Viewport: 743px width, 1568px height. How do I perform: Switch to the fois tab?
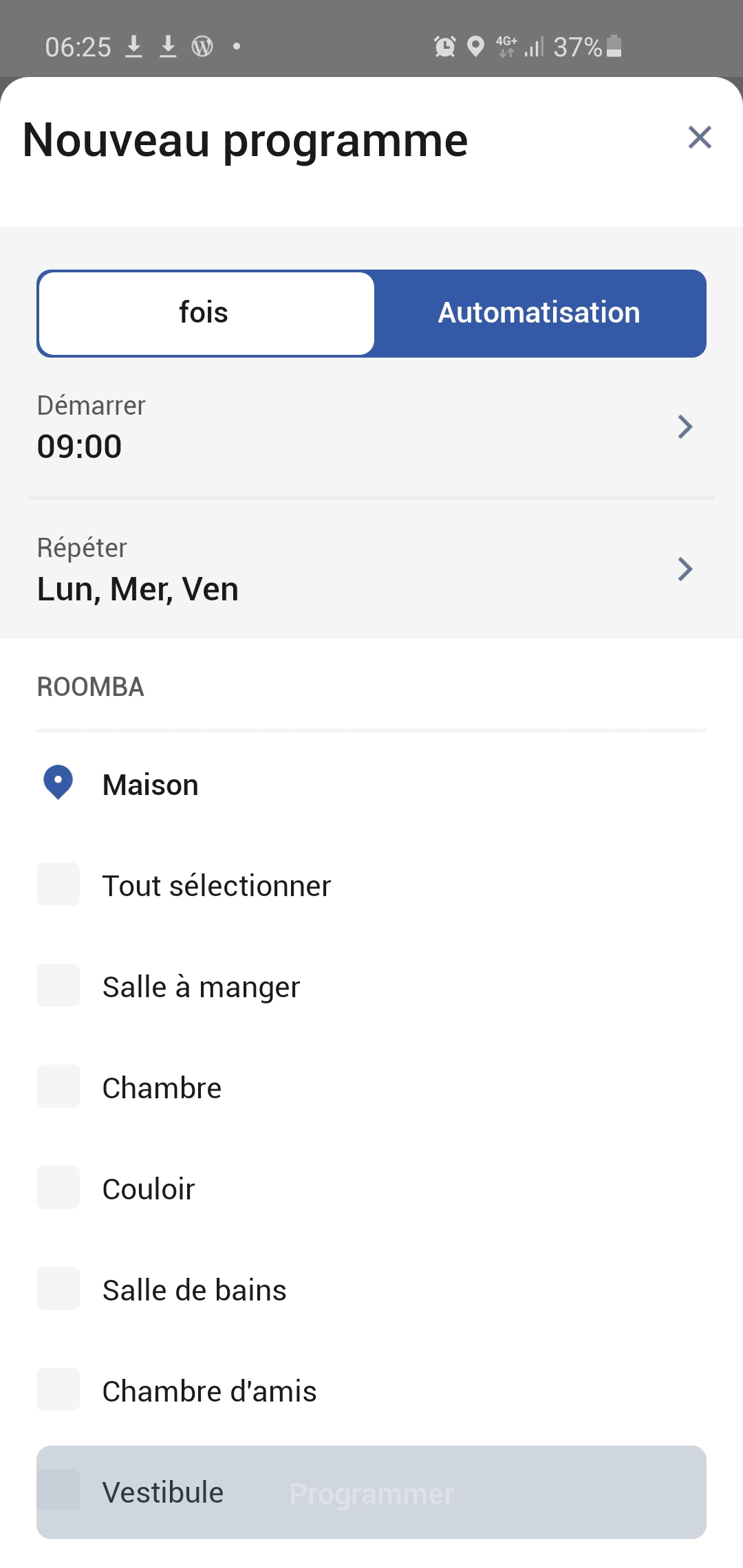point(206,314)
